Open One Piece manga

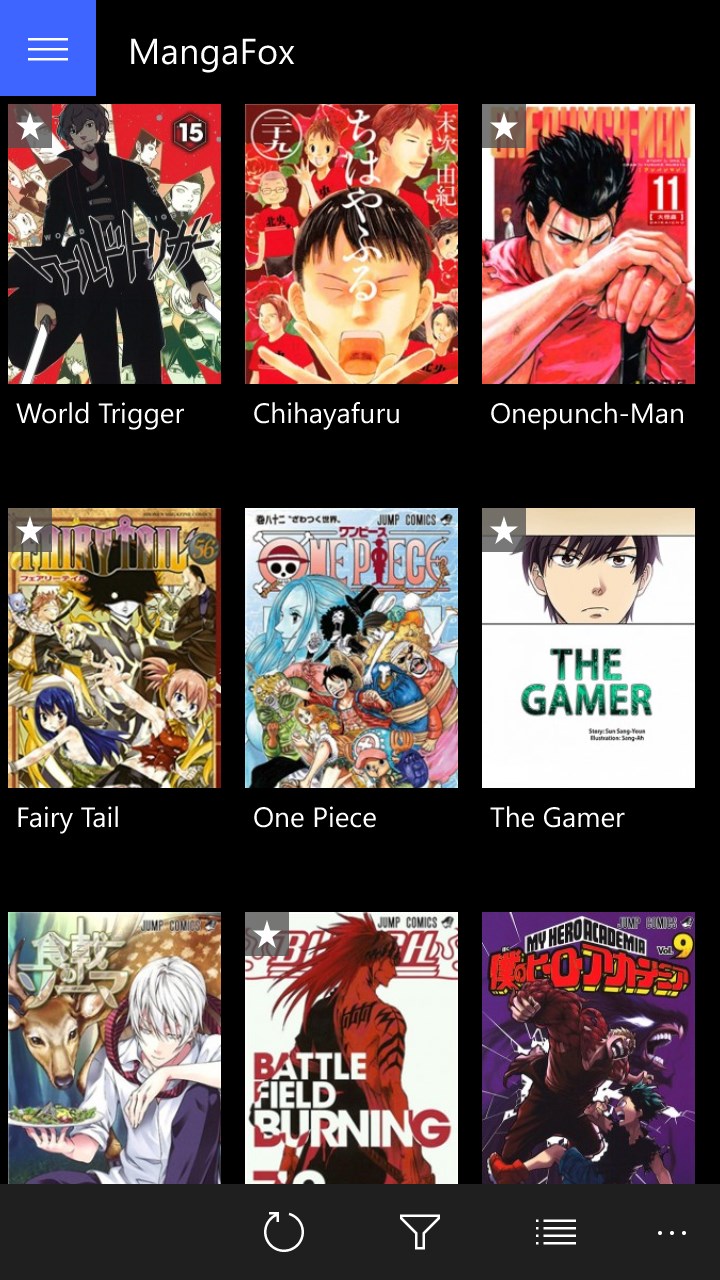(351, 648)
